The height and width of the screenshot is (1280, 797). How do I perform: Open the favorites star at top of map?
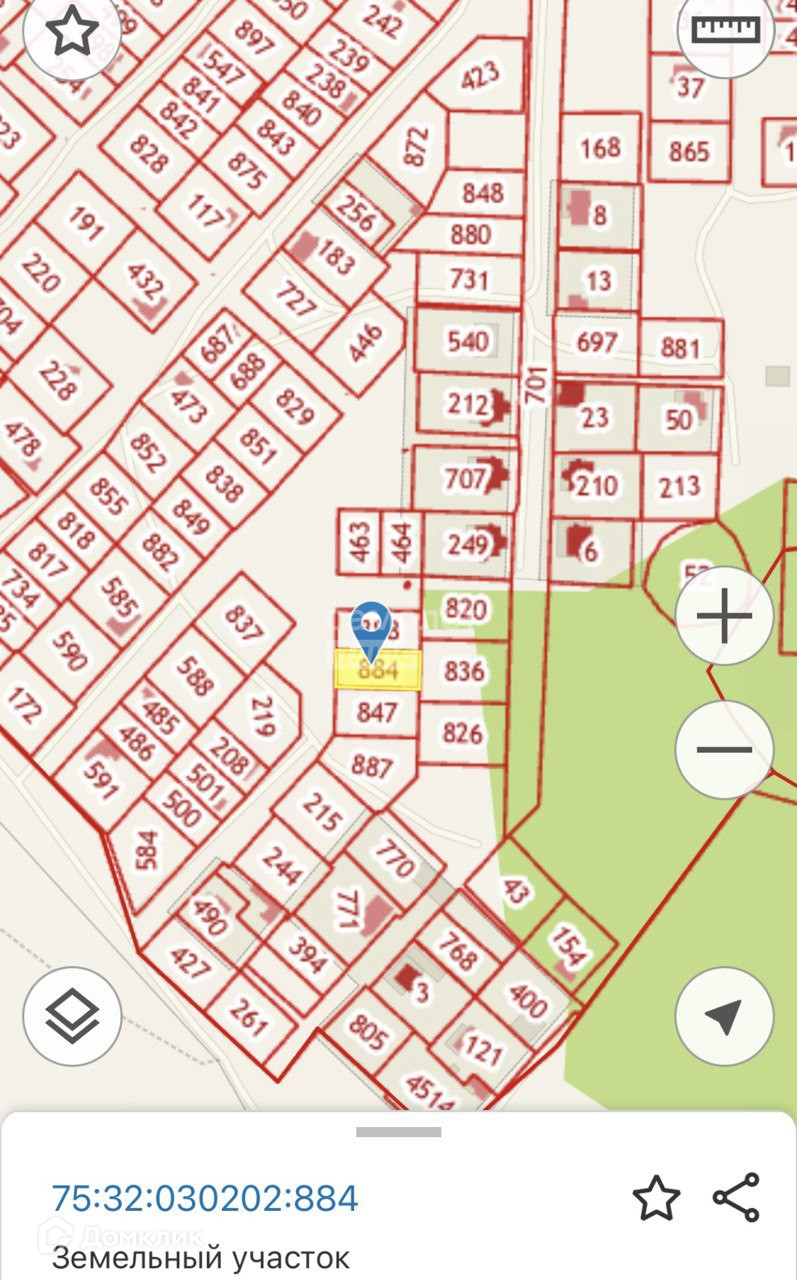coord(72,32)
